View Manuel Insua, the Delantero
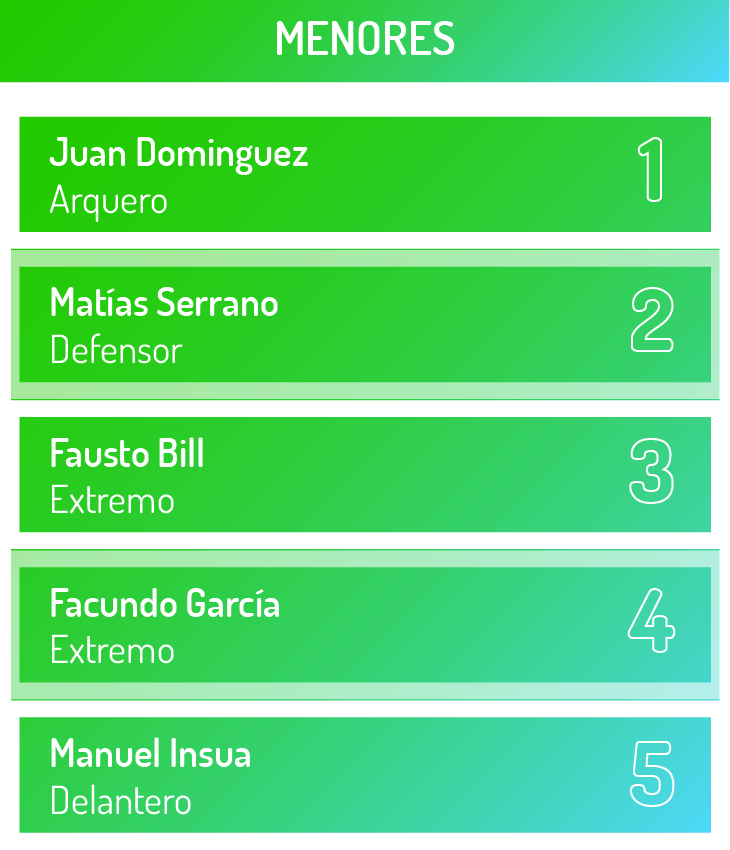The width and height of the screenshot is (730, 850). click(364, 775)
